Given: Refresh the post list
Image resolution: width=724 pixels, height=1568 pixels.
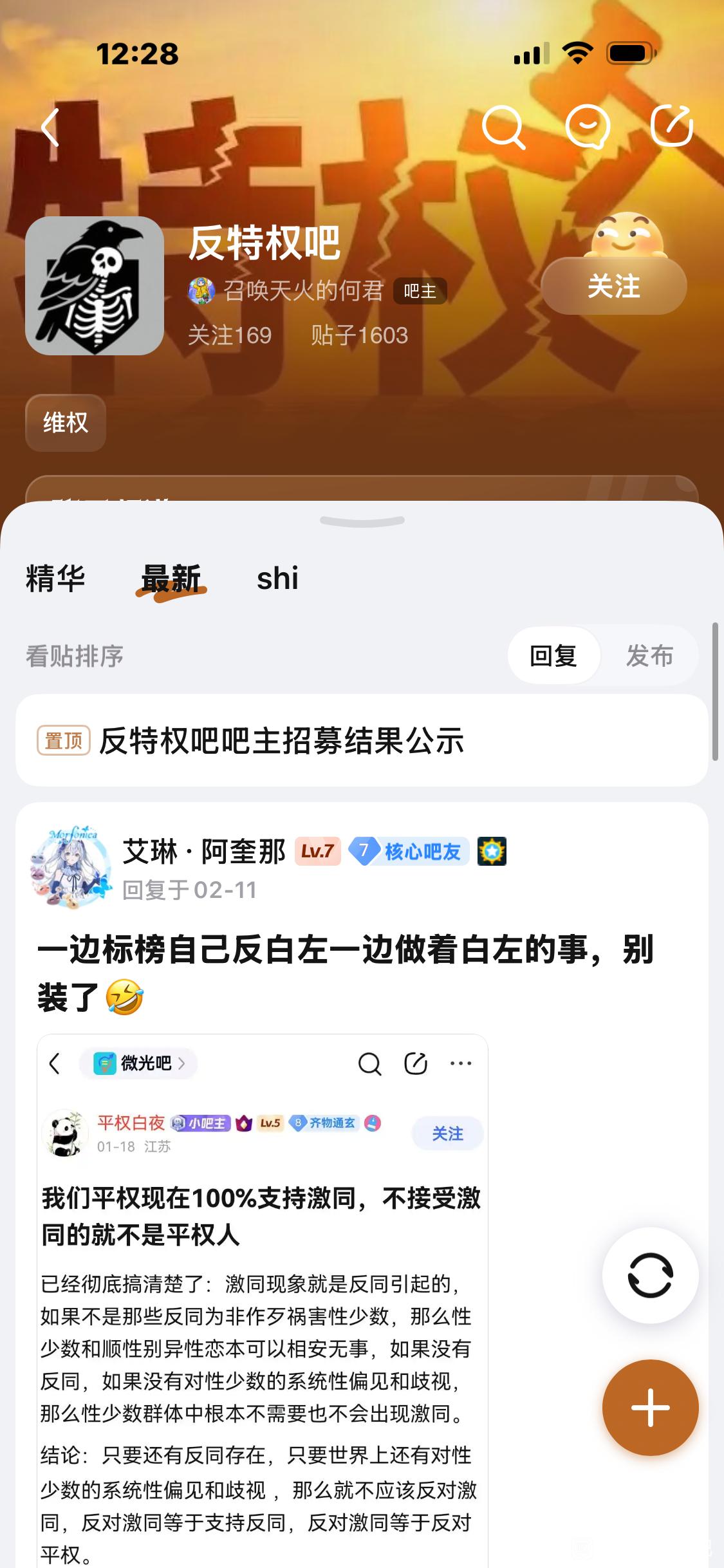Looking at the screenshot, I should point(650,1275).
